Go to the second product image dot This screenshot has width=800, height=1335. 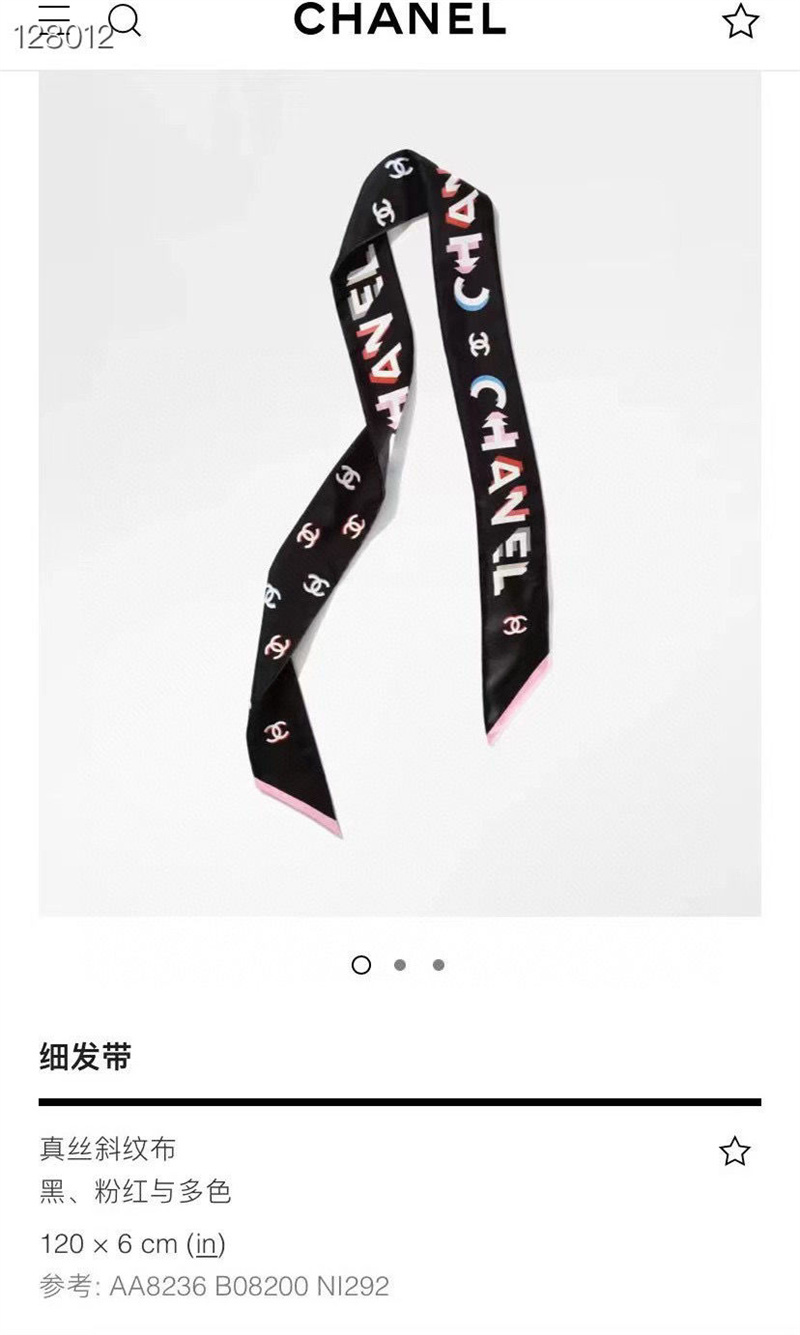pyautogui.click(x=400, y=965)
